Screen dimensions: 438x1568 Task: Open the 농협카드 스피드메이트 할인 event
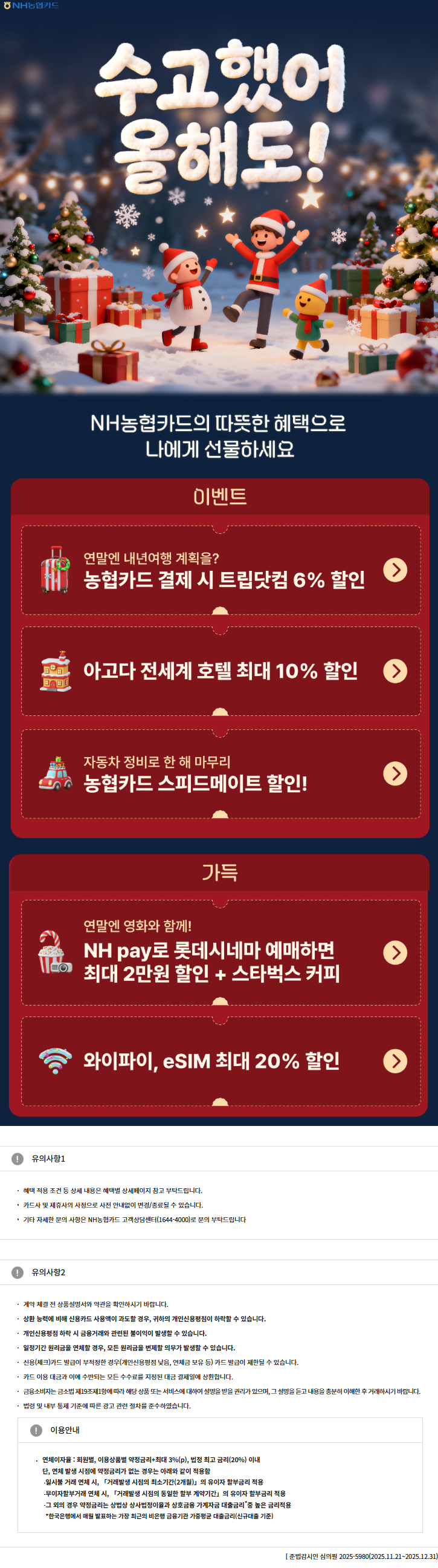221,773
